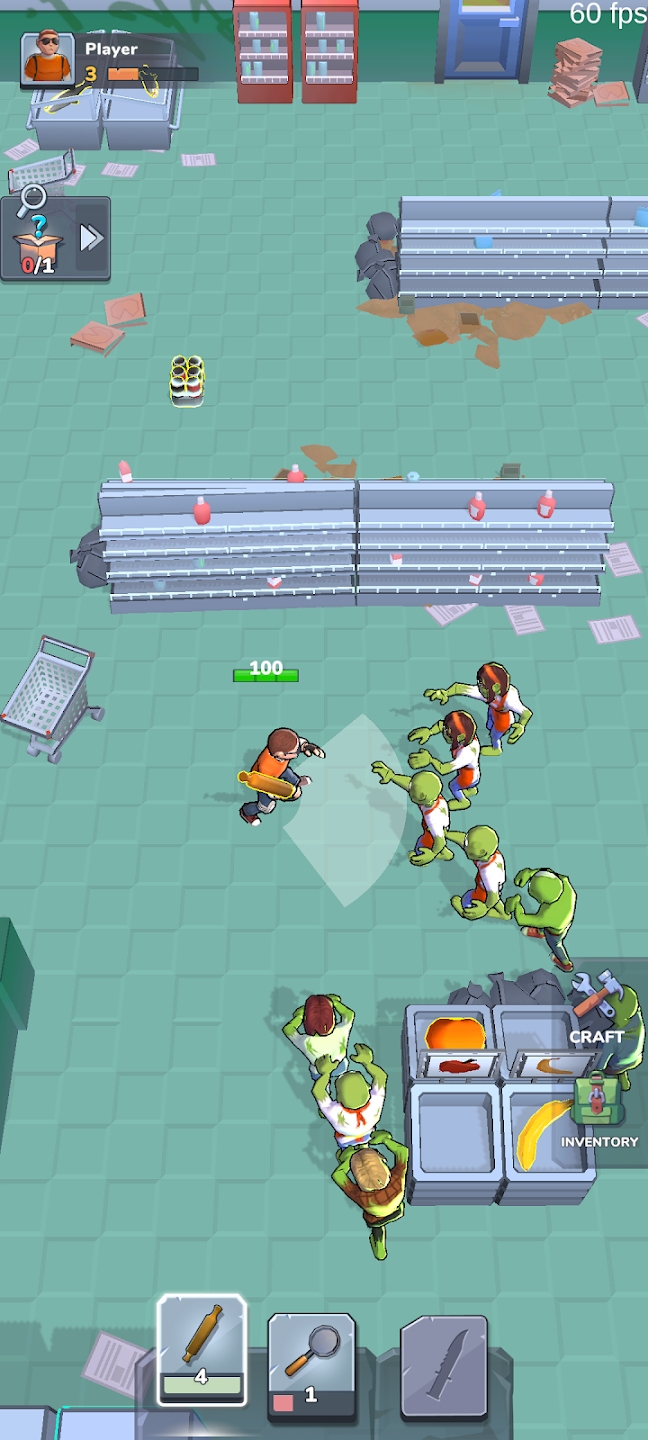Open the mystery box quest panel
This screenshot has height=1440, width=648.
(x=39, y=239)
